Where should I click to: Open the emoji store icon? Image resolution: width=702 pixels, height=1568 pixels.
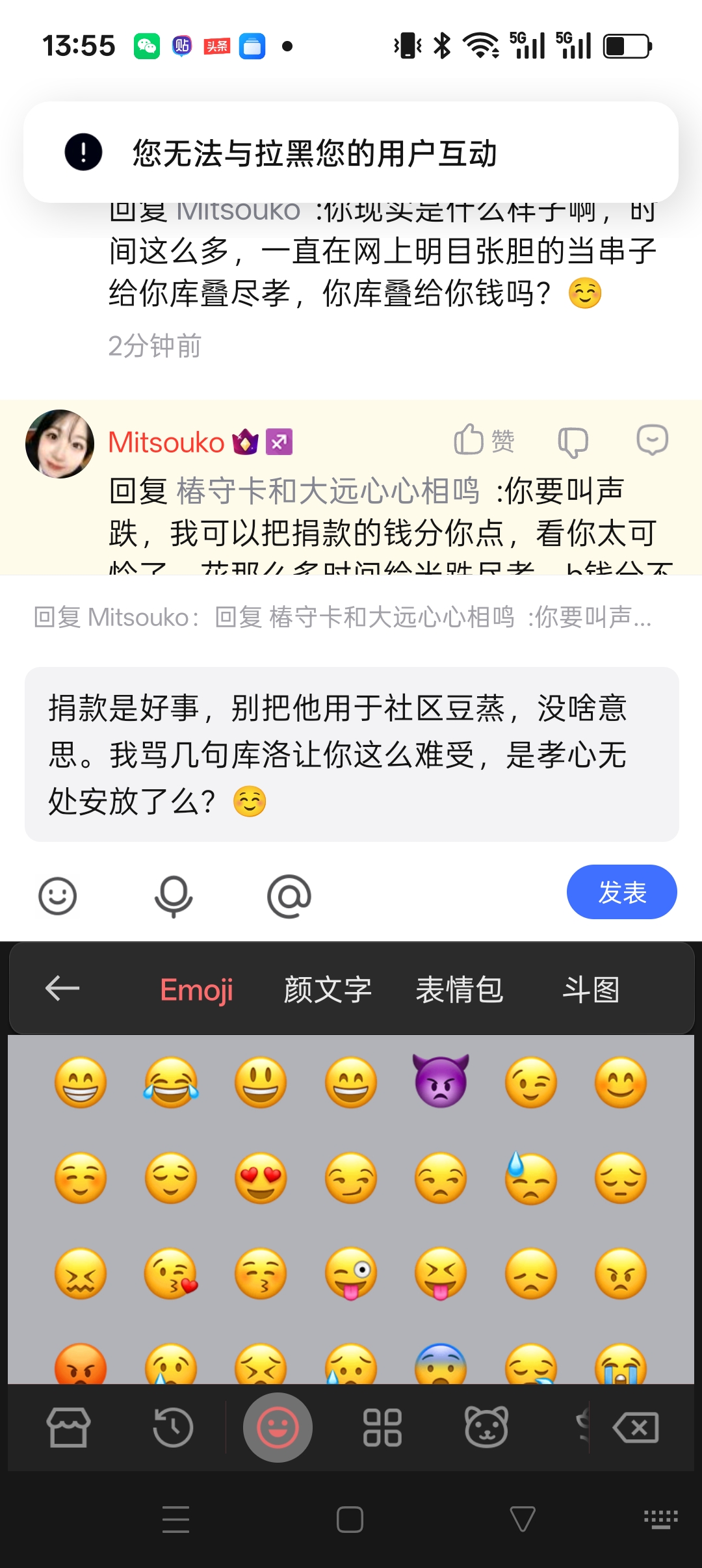tap(68, 1428)
